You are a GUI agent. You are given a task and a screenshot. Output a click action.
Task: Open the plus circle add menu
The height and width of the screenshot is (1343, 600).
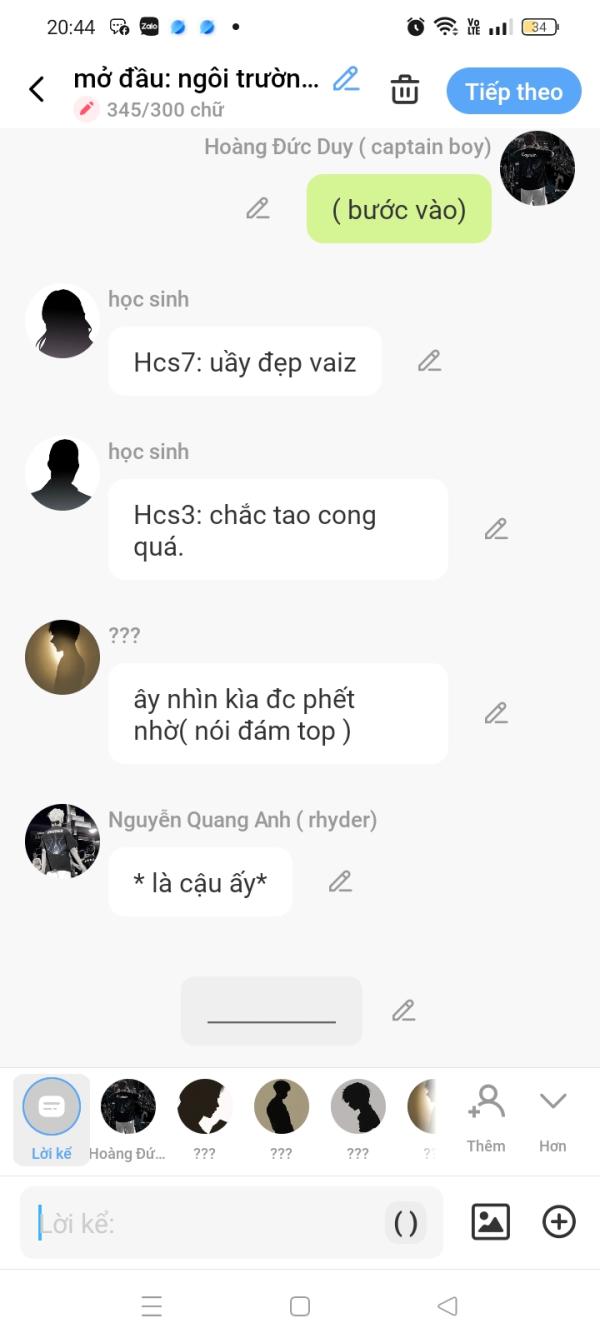(559, 1222)
